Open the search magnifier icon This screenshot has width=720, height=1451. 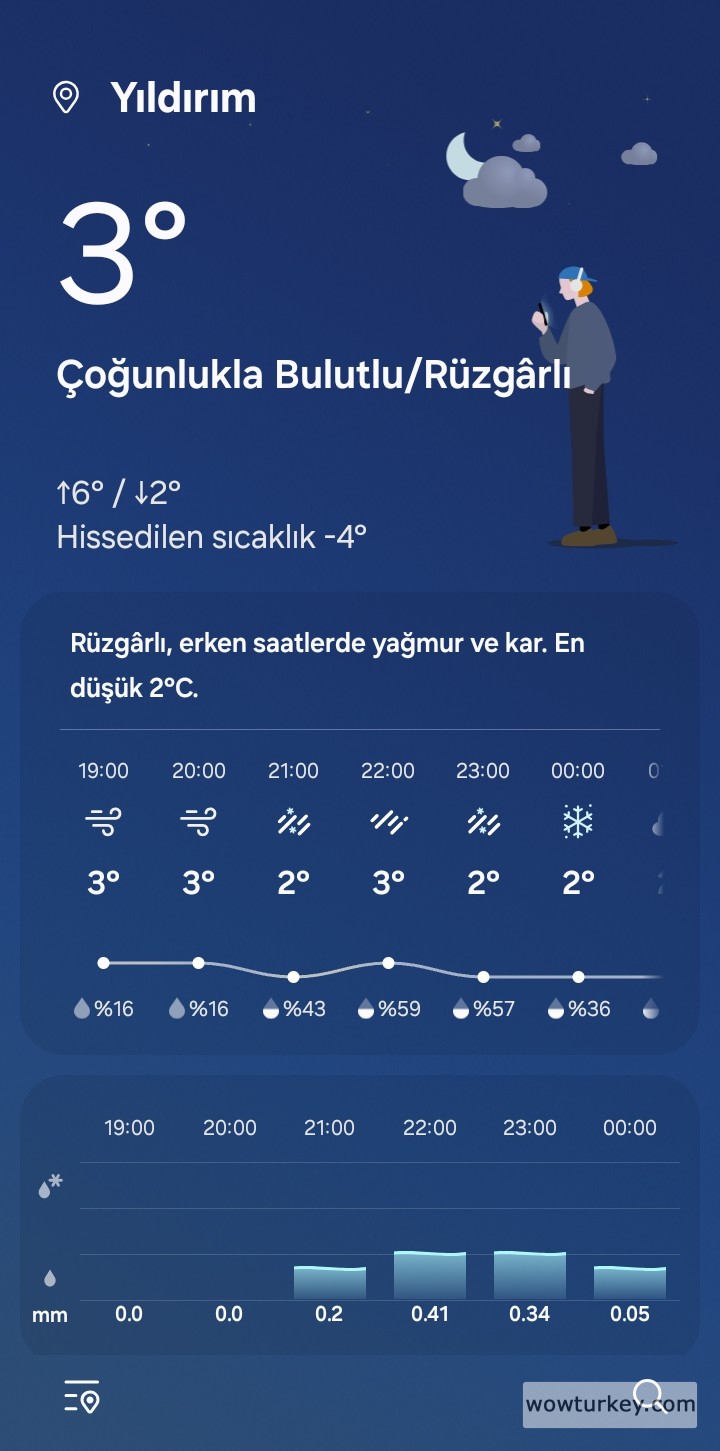[649, 1395]
